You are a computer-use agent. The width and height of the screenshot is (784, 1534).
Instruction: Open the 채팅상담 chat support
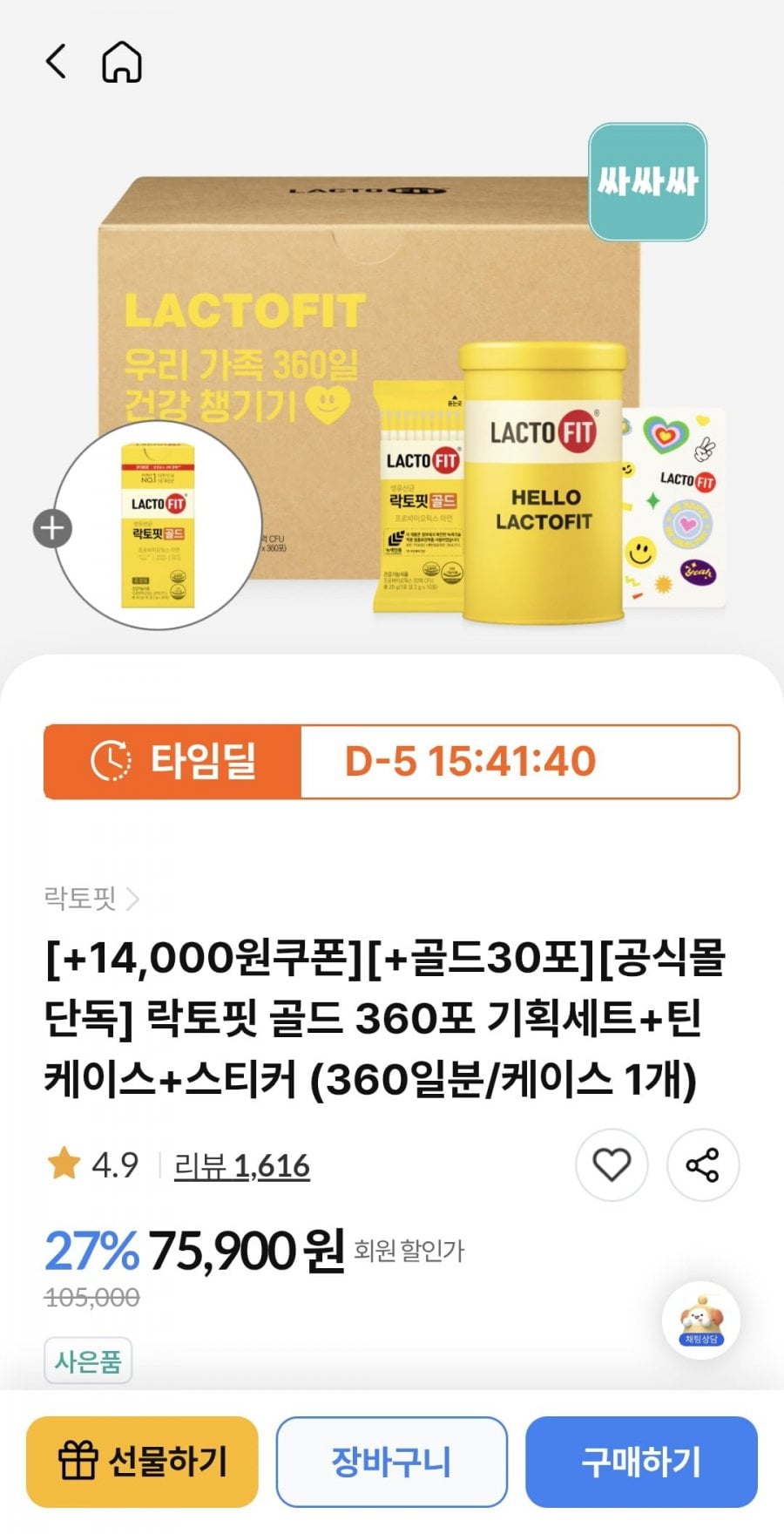pyautogui.click(x=700, y=1320)
